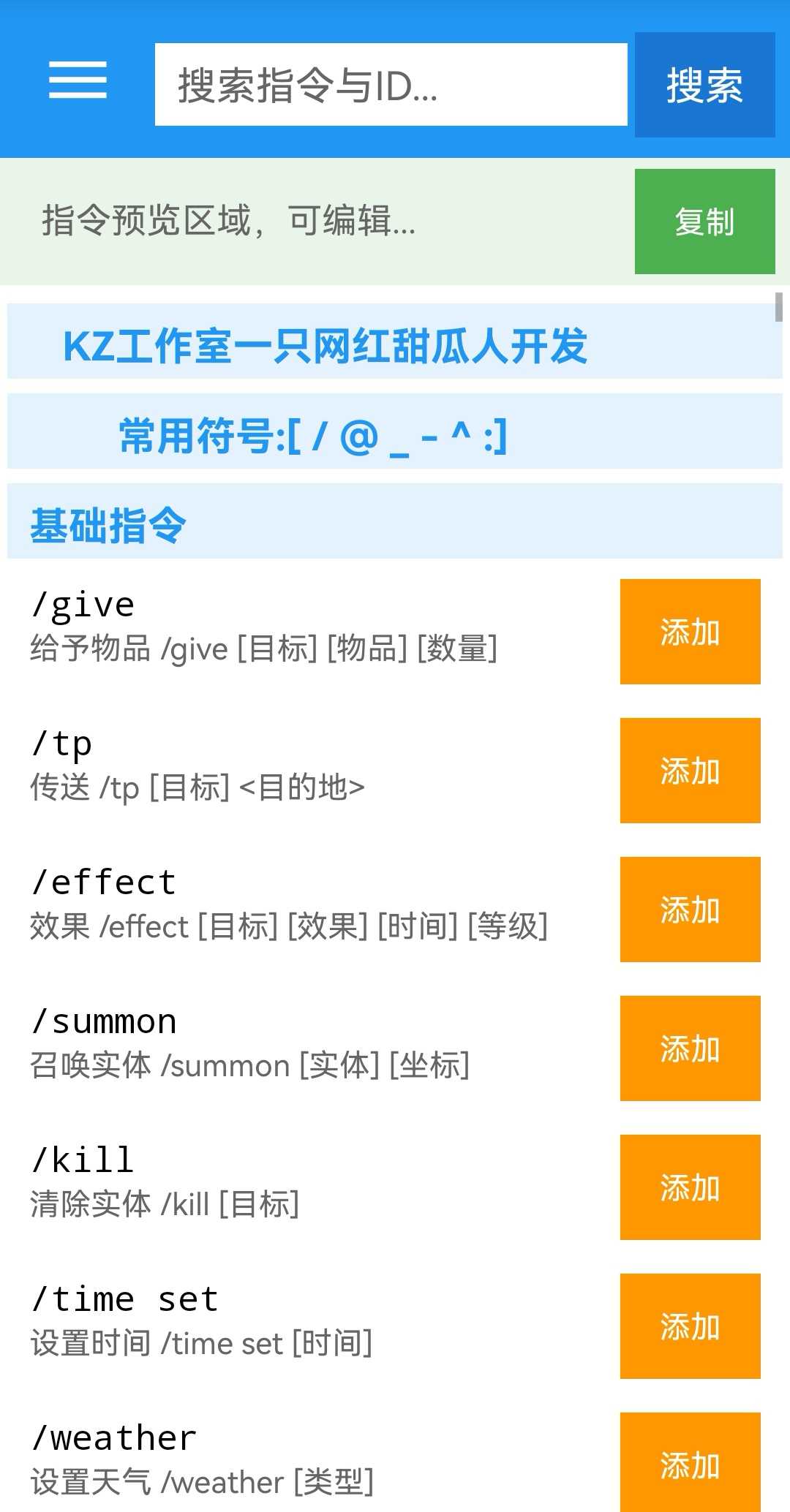
Task: Open the hamburger drawer menu
Action: click(78, 80)
